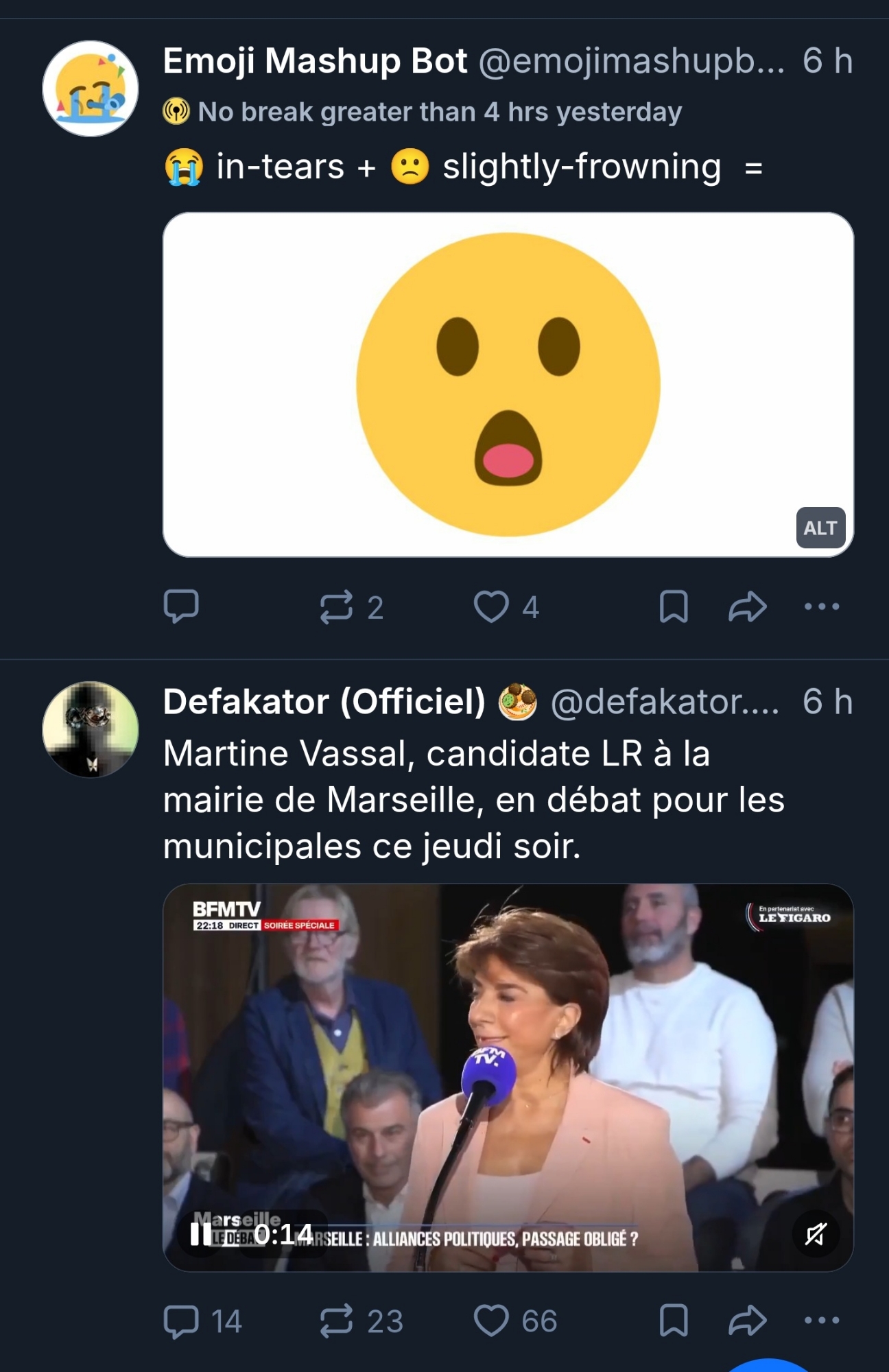Bookmark the Emoji Mashup Bot post
The width and height of the screenshot is (889, 1372).
point(673,606)
